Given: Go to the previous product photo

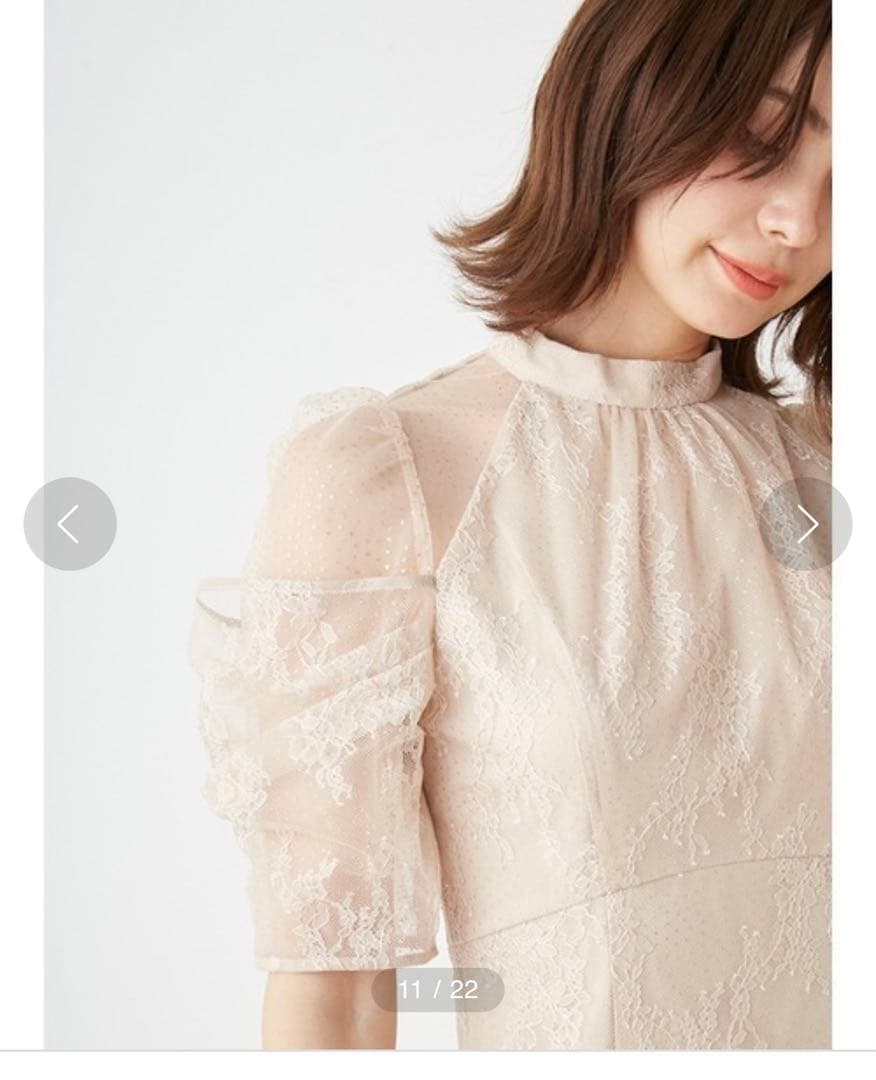Looking at the screenshot, I should (70, 524).
